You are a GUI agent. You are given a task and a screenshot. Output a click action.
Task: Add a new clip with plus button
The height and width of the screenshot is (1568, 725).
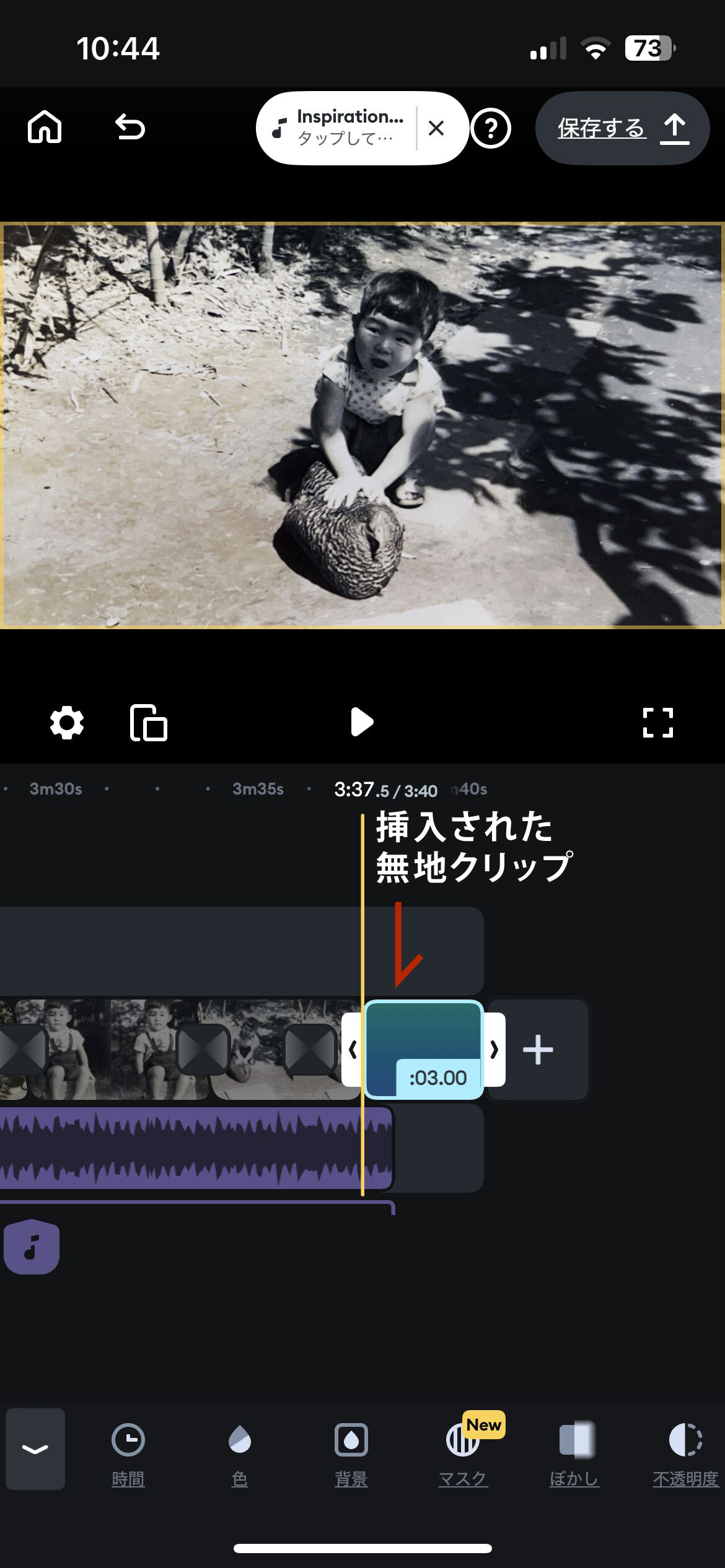coord(538,1050)
